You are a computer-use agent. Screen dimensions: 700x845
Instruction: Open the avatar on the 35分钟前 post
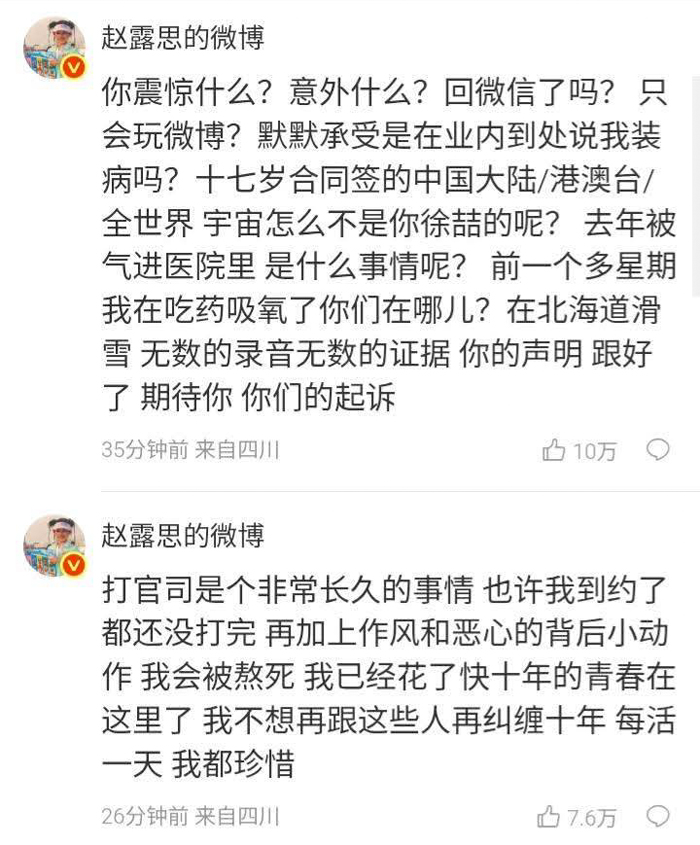pyautogui.click(x=54, y=49)
